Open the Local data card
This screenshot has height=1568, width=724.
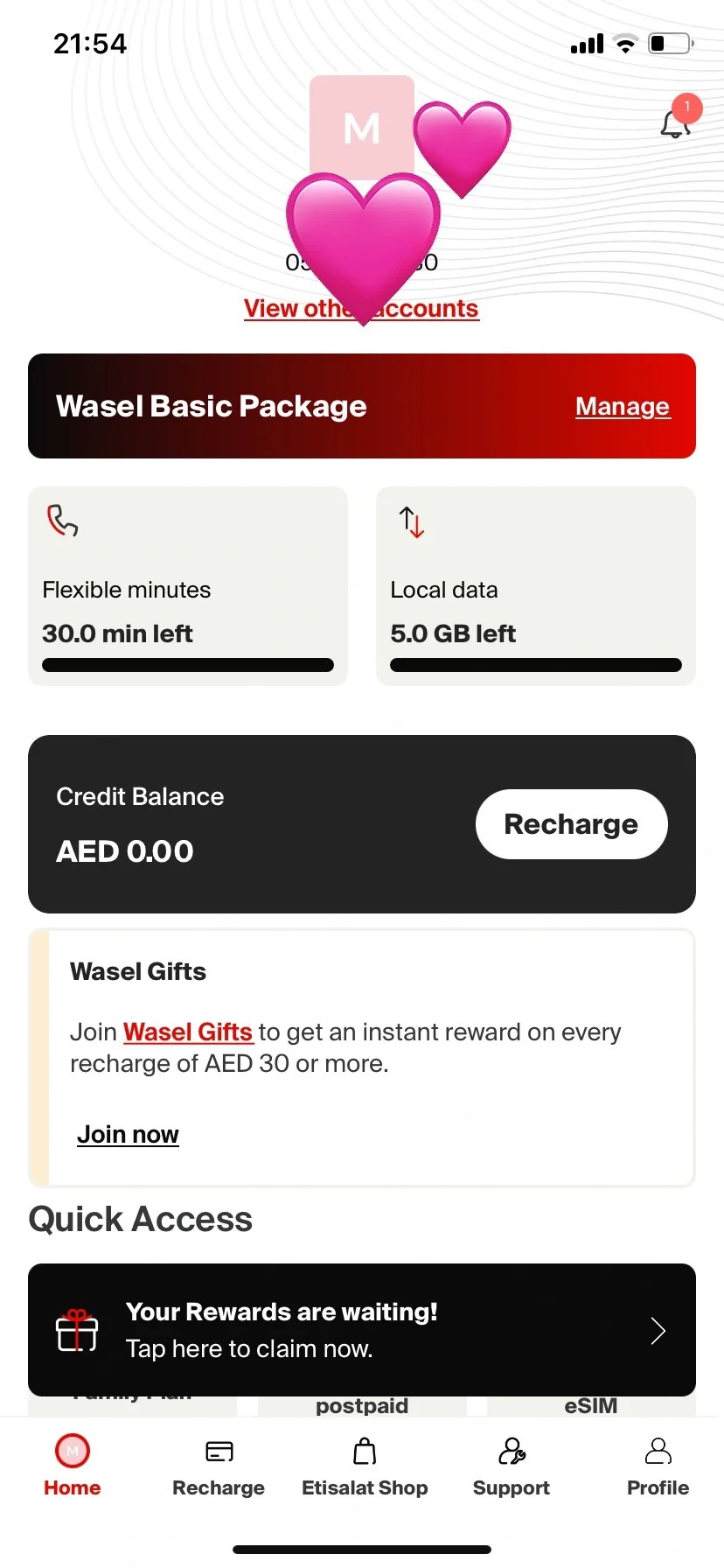pos(536,586)
